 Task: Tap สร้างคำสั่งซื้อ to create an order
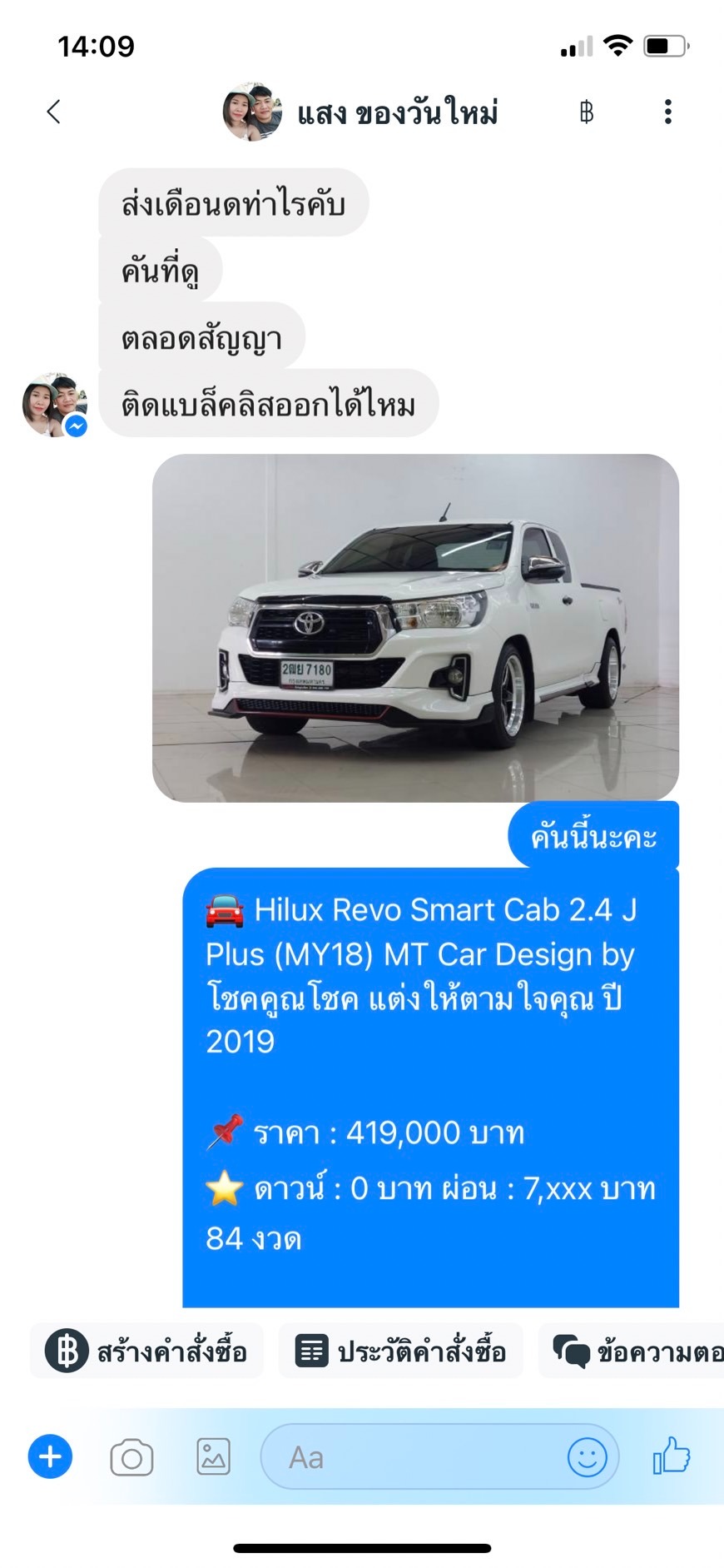[146, 1350]
